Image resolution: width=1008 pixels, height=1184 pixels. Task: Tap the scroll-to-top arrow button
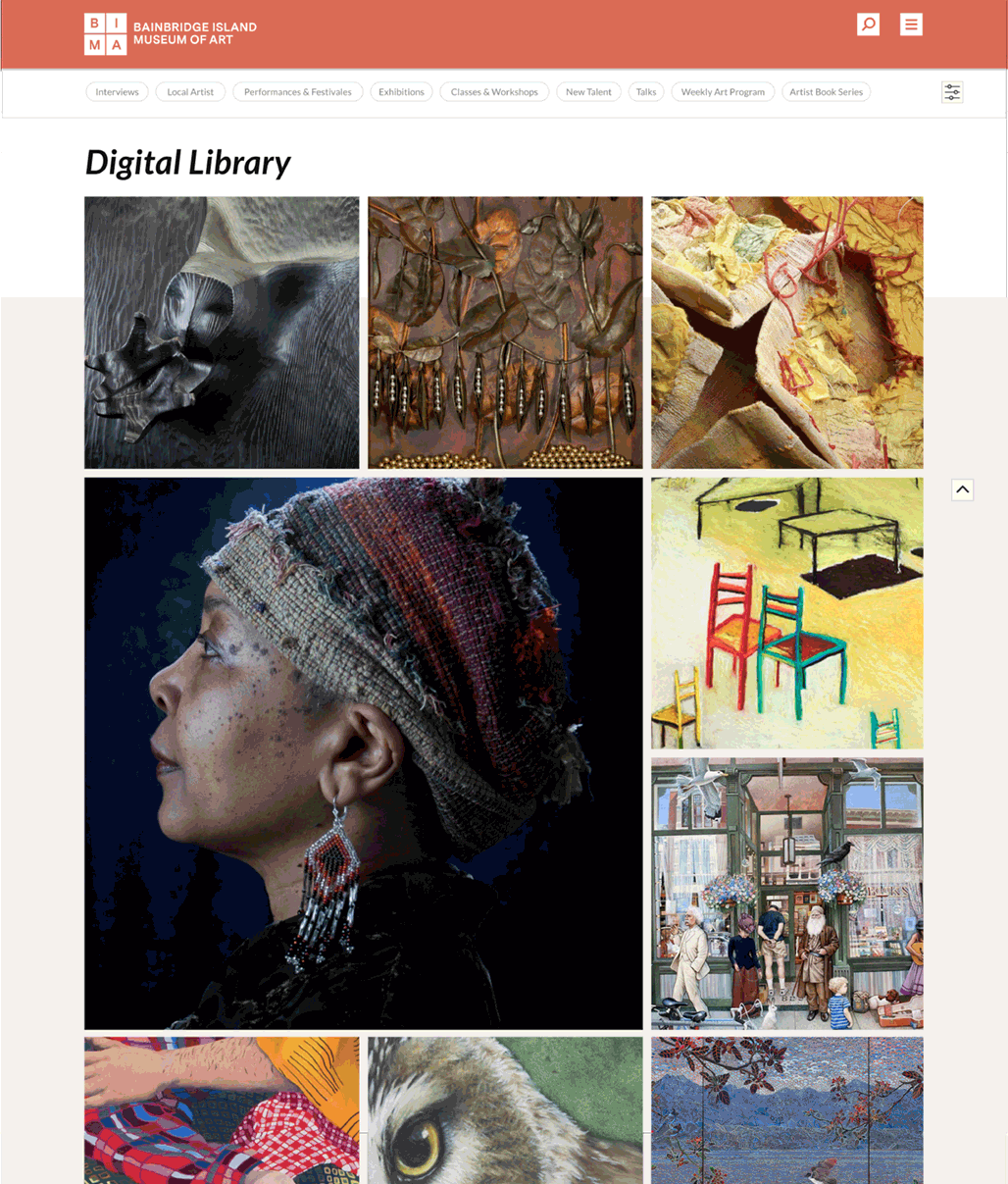963,489
